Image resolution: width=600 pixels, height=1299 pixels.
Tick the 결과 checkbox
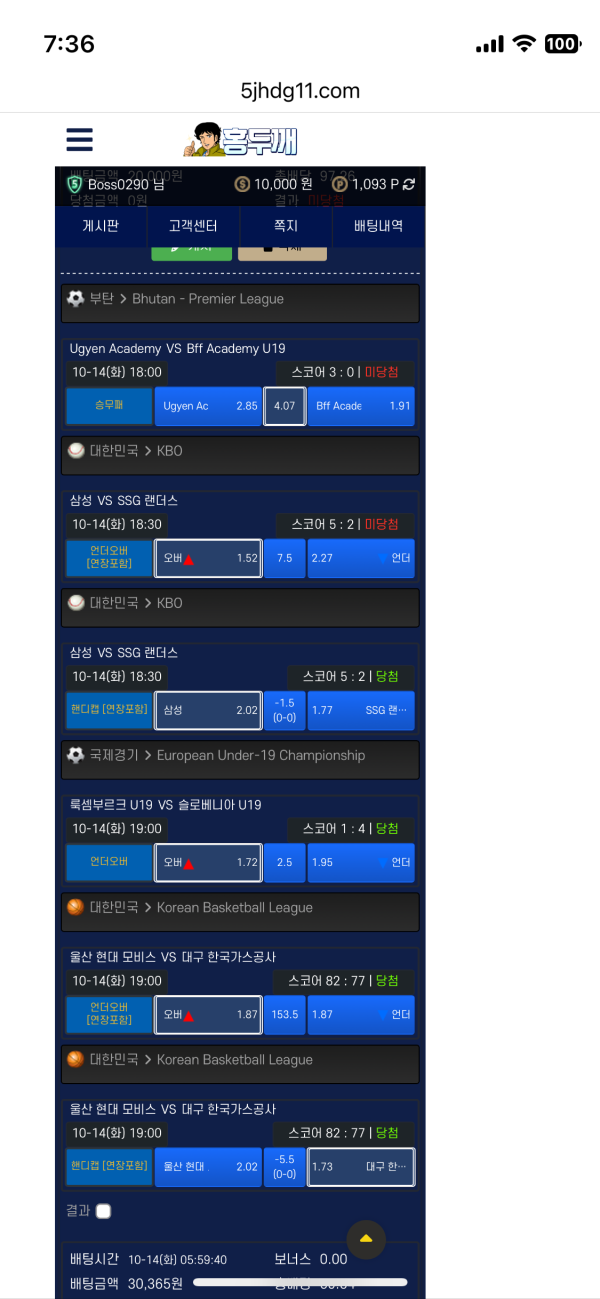(x=103, y=1211)
